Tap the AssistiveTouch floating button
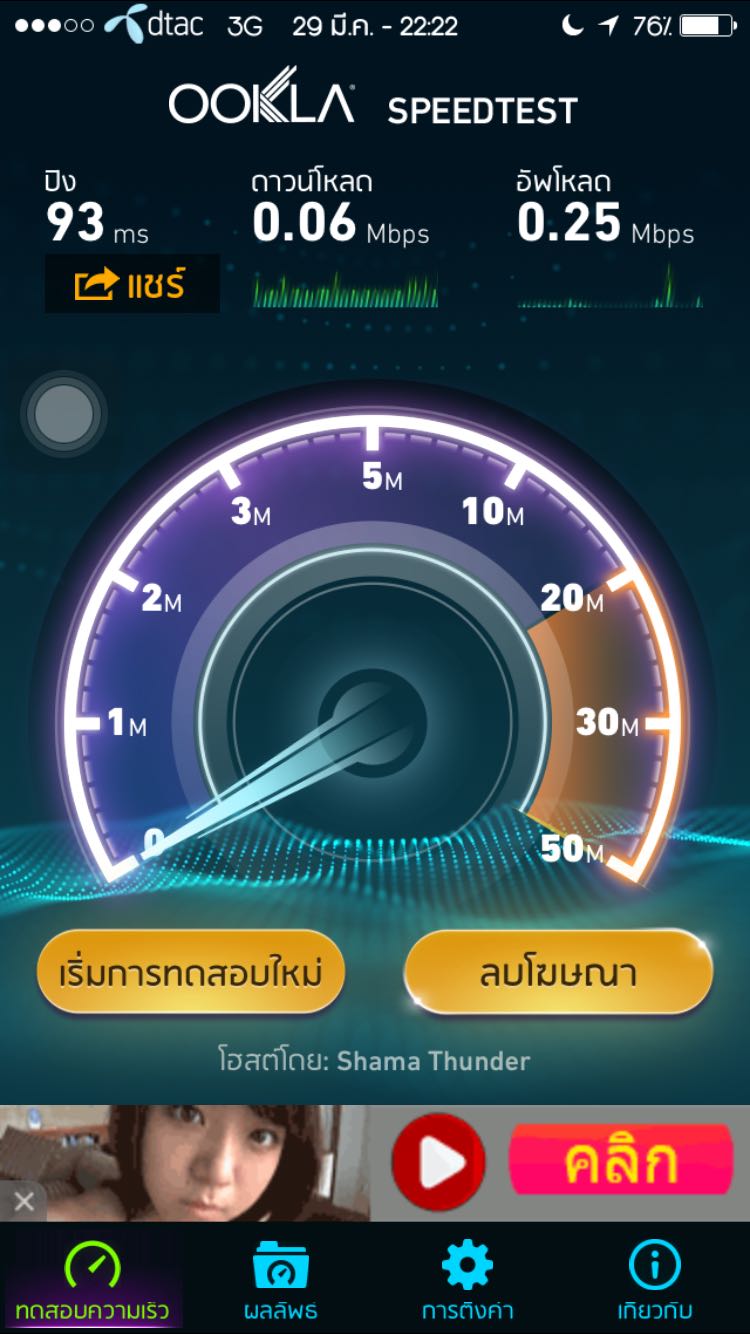The width and height of the screenshot is (750, 1334). coord(64,413)
